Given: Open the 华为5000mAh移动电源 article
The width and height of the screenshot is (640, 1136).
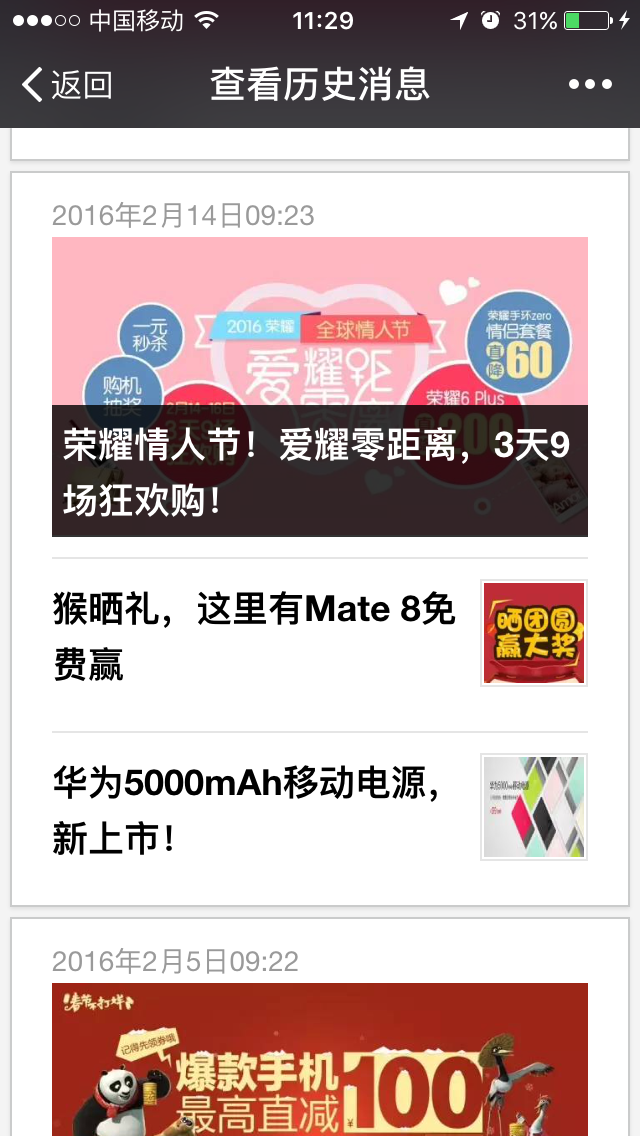Looking at the screenshot, I should click(x=319, y=808).
